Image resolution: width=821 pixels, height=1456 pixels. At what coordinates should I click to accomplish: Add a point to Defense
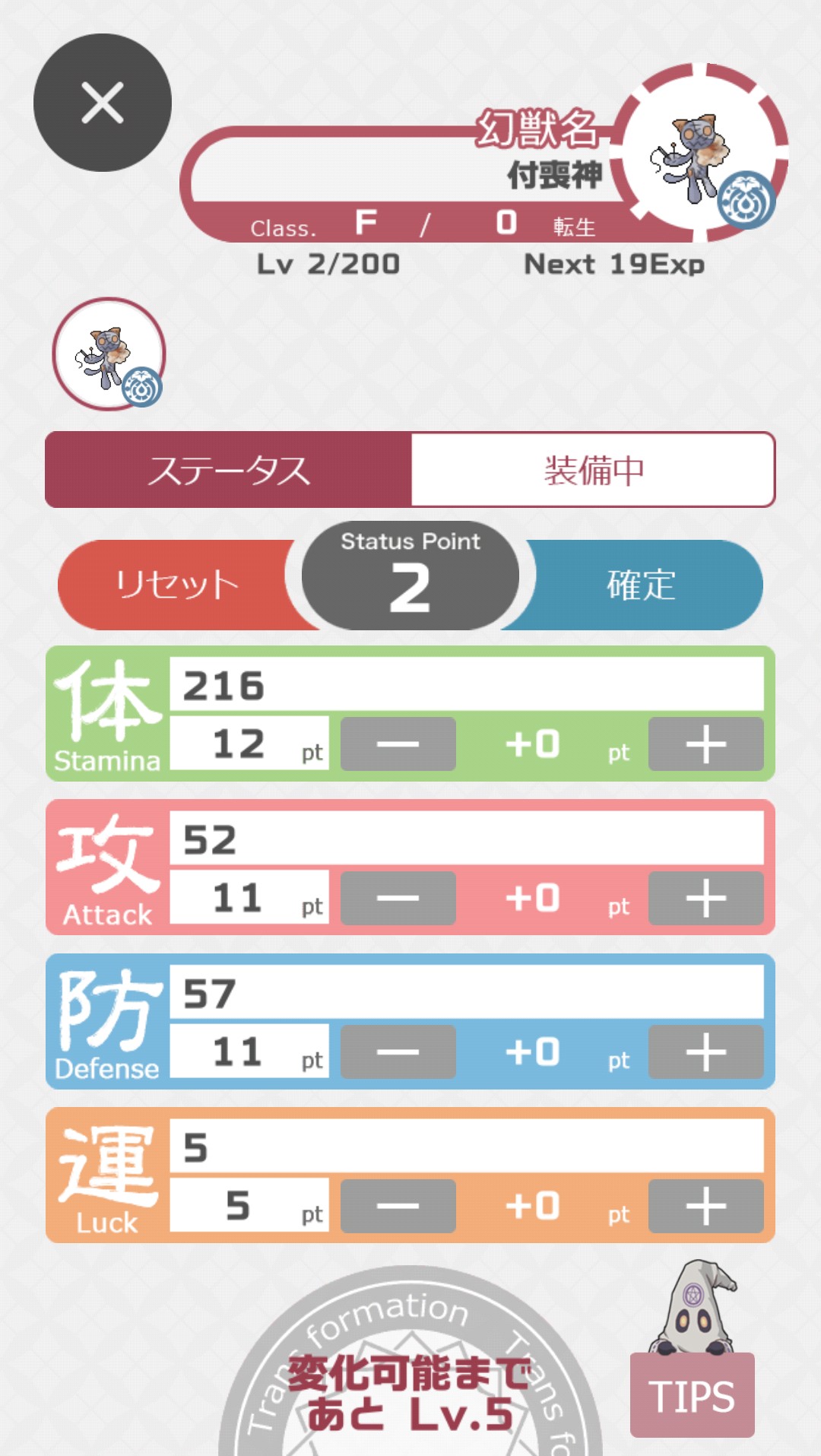point(705,1052)
